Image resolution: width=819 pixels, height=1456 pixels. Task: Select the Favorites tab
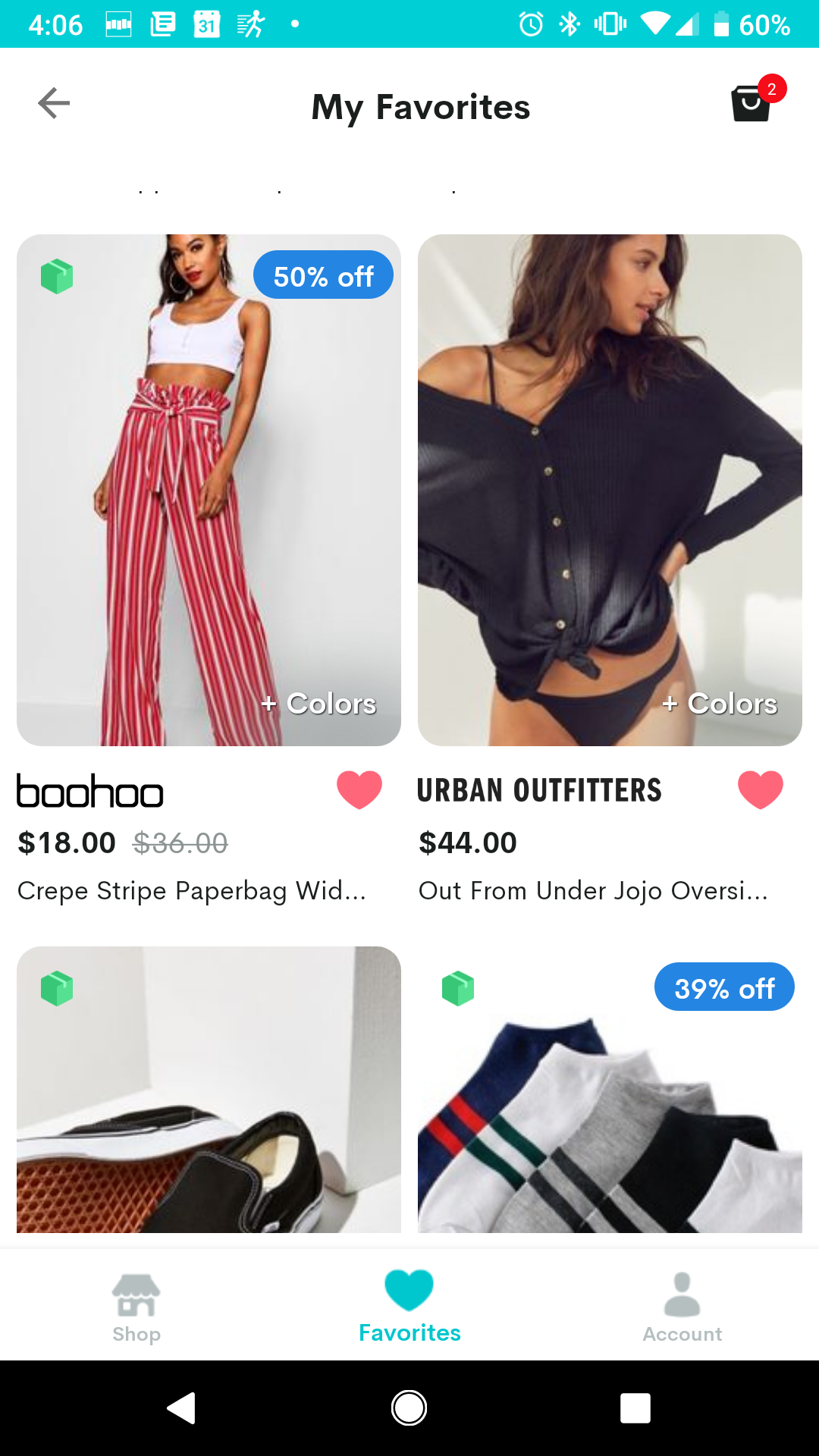pos(409,1307)
